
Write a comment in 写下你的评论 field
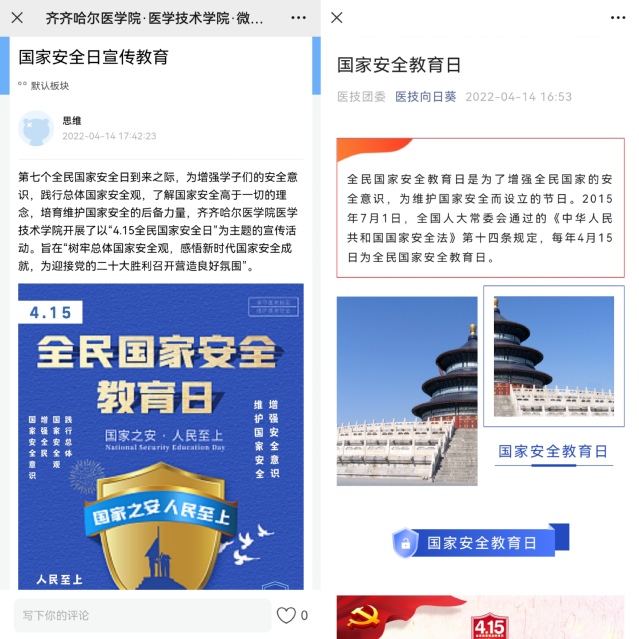pyautogui.click(x=142, y=615)
